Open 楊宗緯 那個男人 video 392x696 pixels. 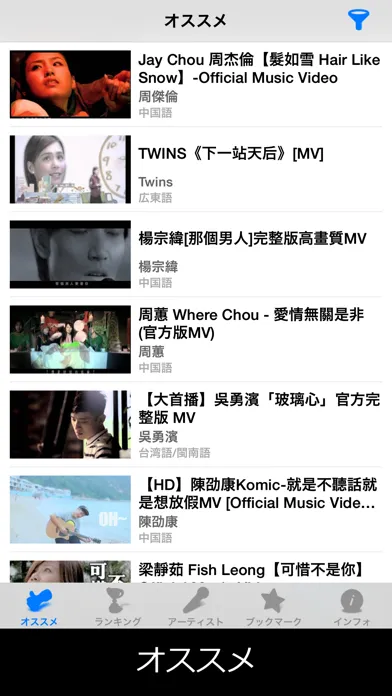click(196, 254)
